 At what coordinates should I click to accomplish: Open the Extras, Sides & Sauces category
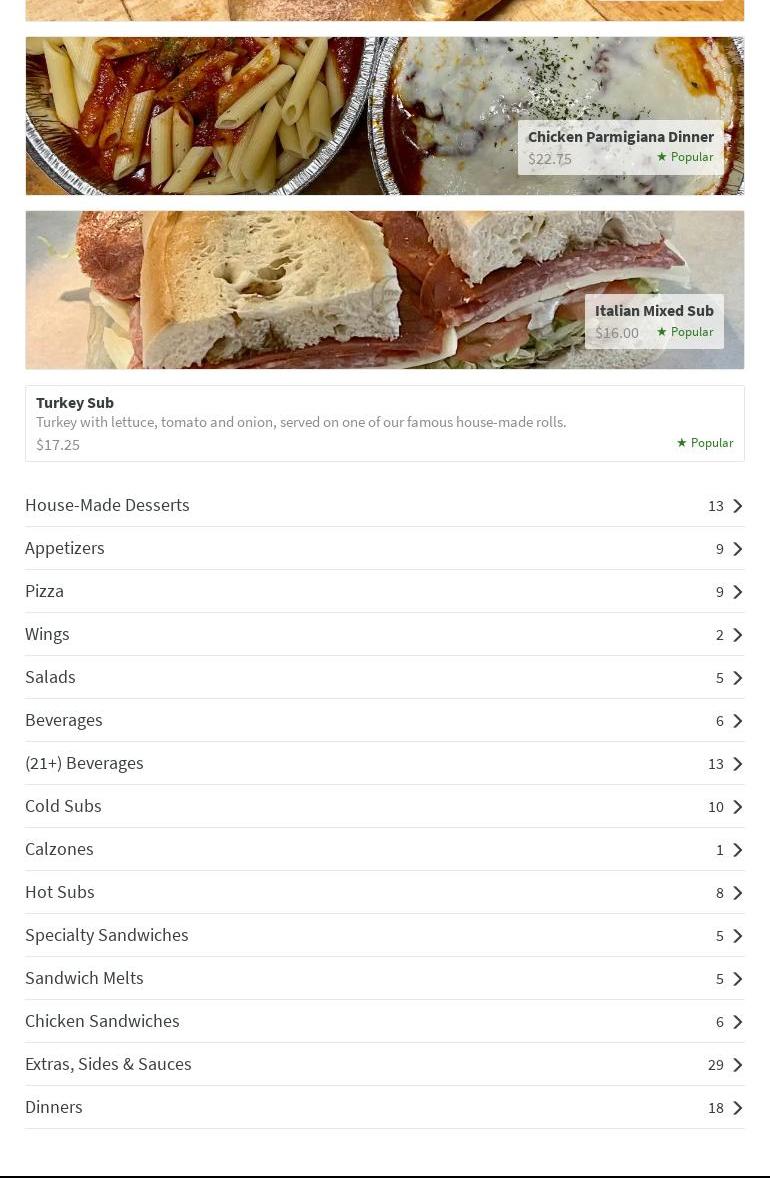click(384, 1064)
